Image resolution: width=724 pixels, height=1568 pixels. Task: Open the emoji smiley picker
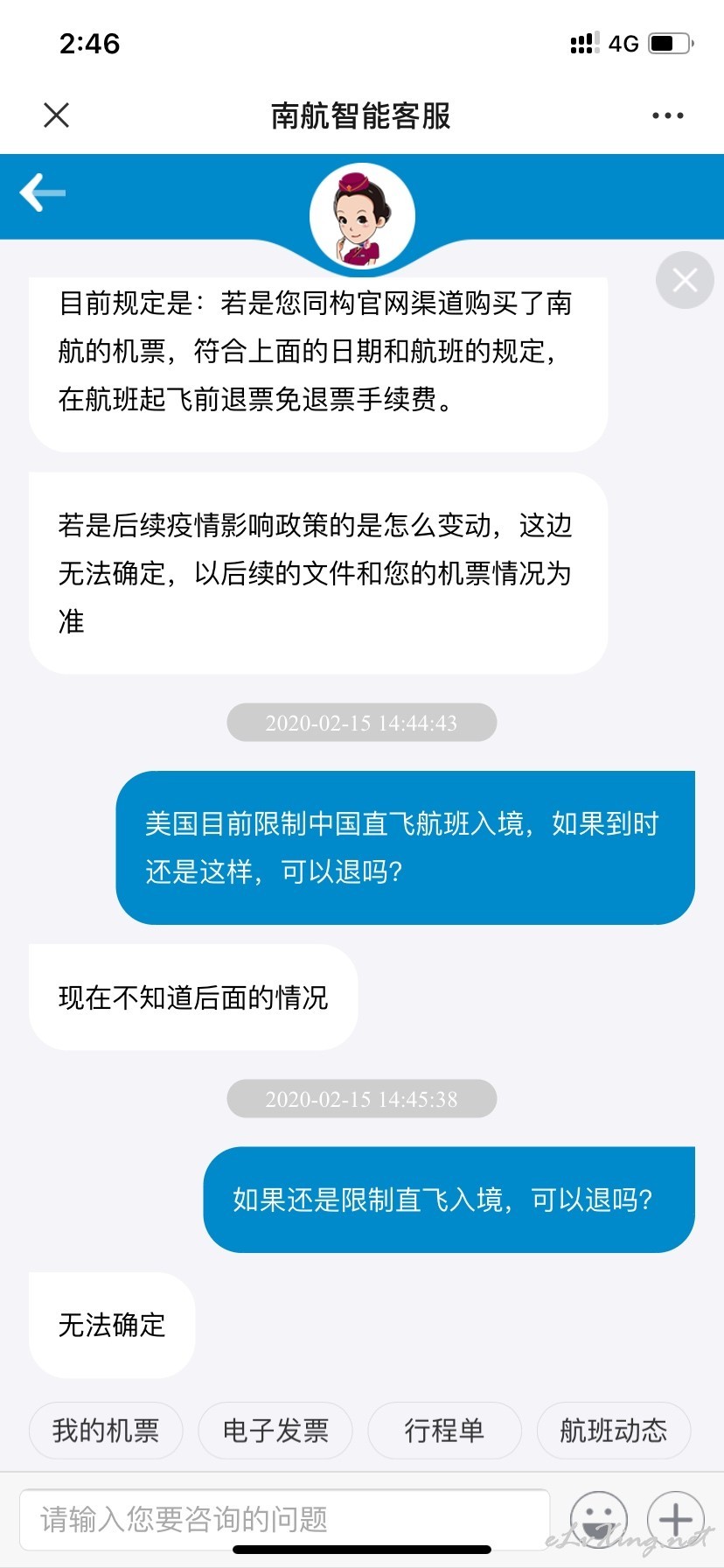point(598,1520)
